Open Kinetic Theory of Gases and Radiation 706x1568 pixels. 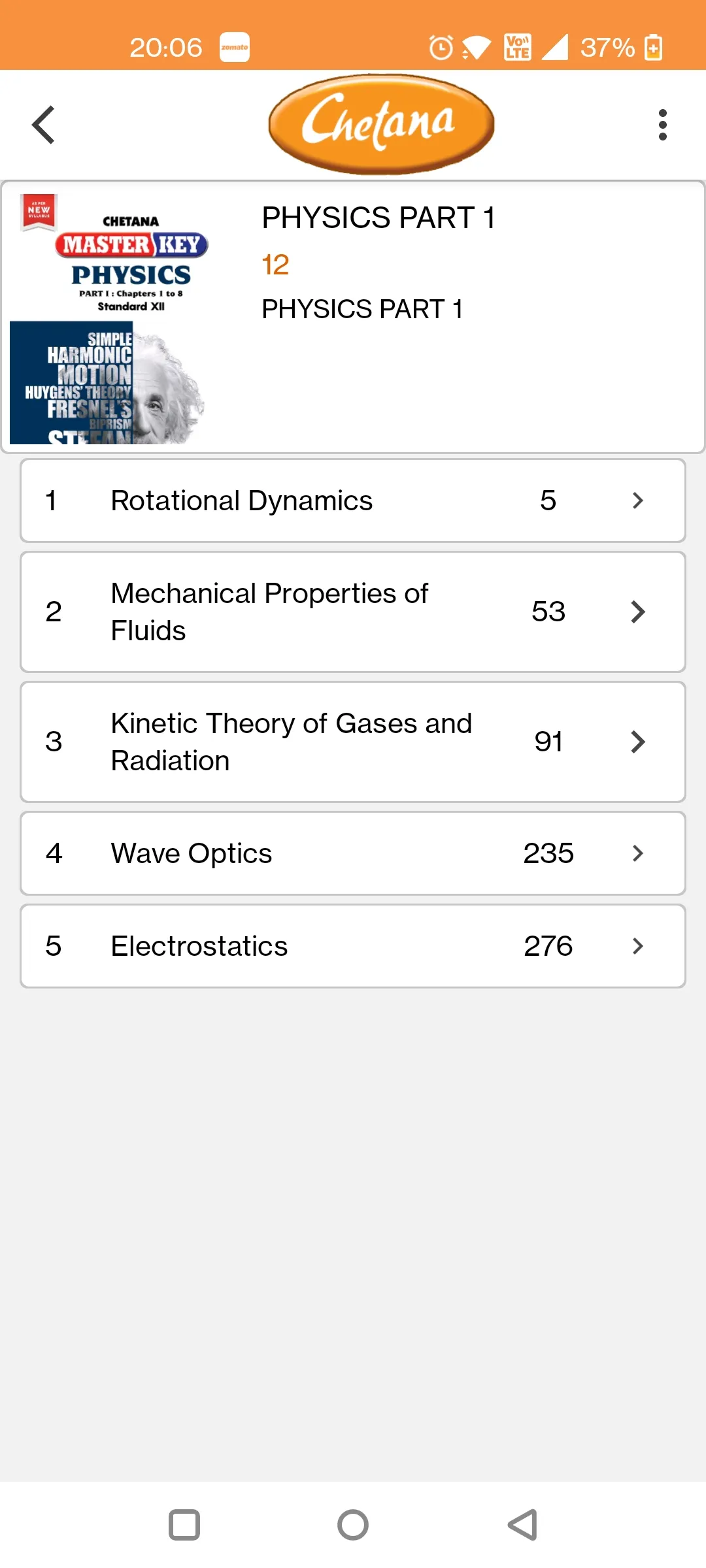tap(353, 742)
